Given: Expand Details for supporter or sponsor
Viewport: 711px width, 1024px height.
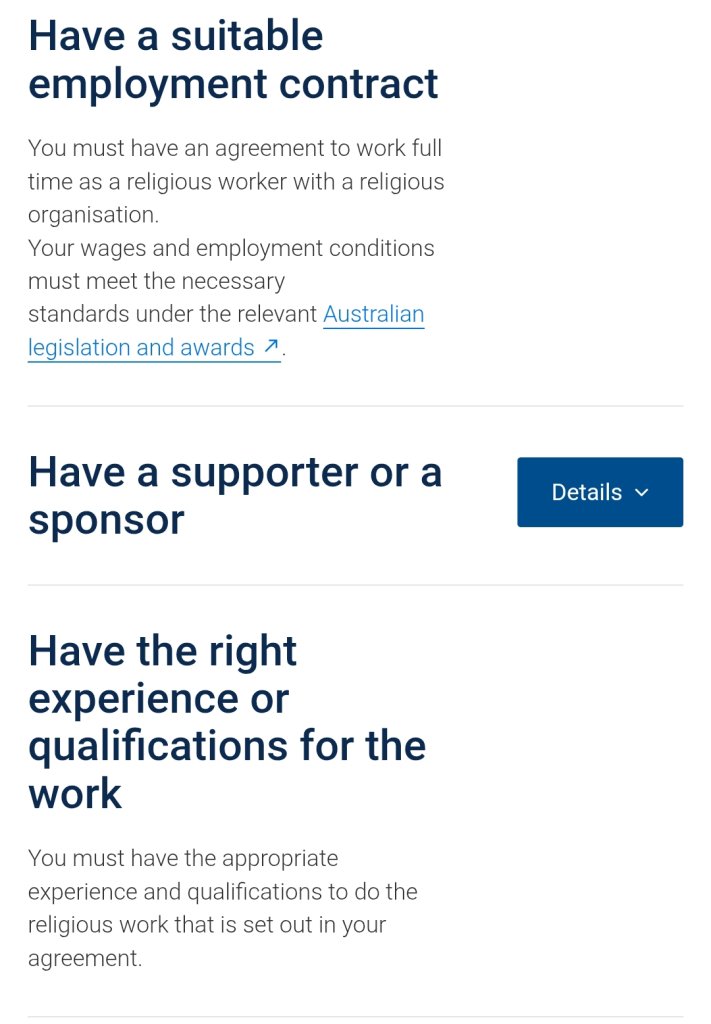Looking at the screenshot, I should click(599, 492).
